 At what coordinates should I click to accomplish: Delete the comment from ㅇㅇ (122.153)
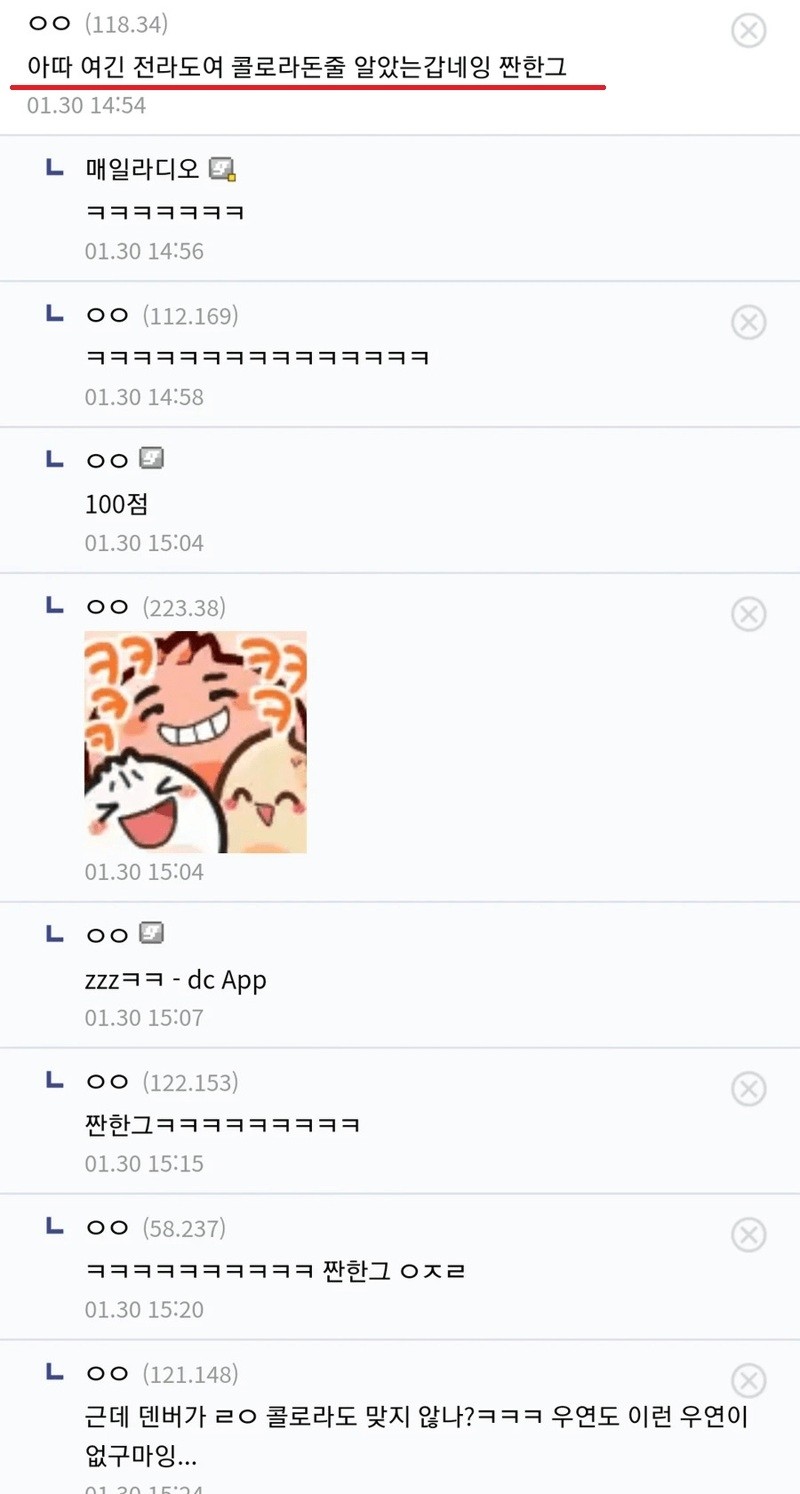click(748, 1089)
